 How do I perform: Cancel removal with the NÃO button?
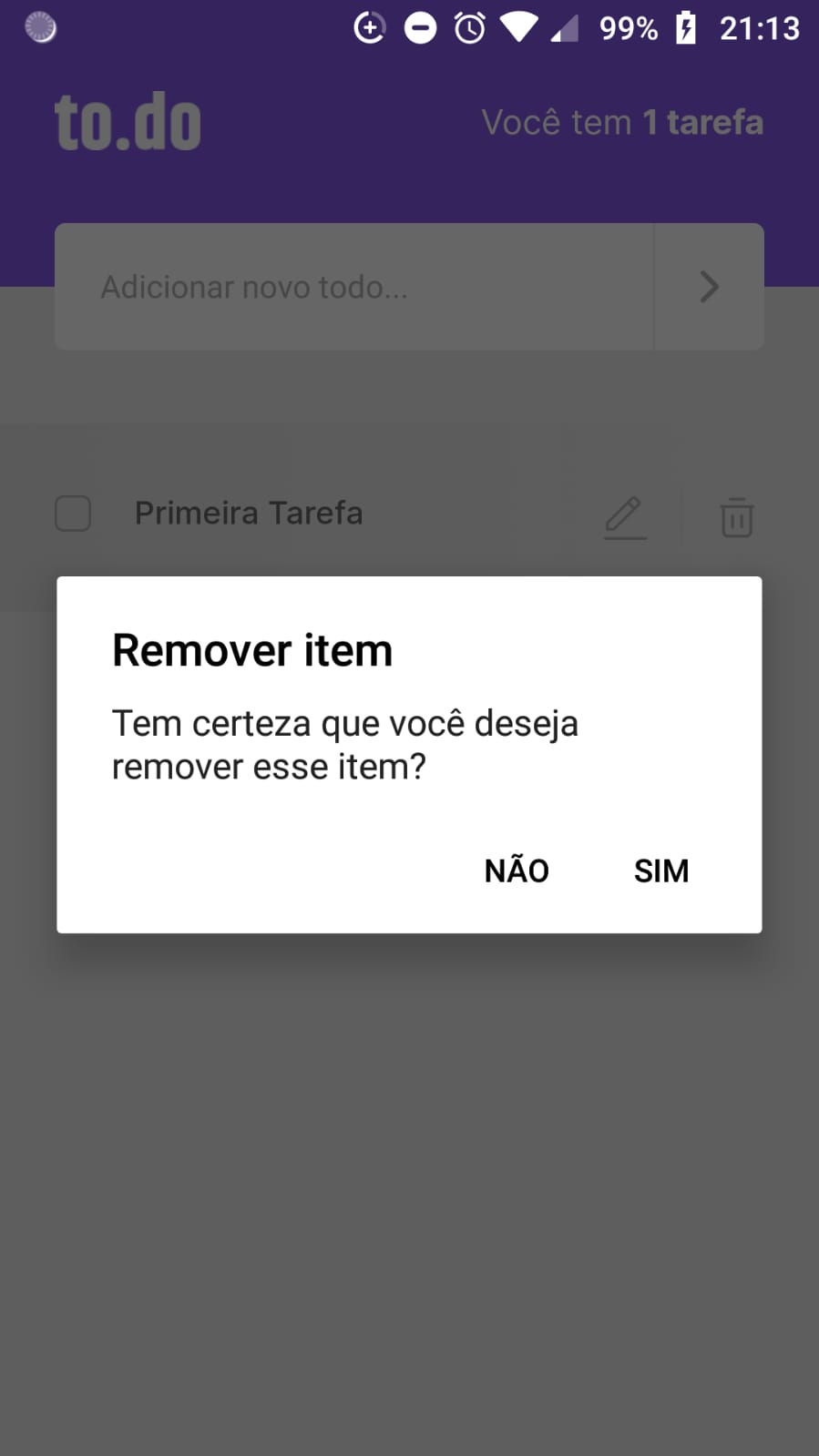pos(517,871)
